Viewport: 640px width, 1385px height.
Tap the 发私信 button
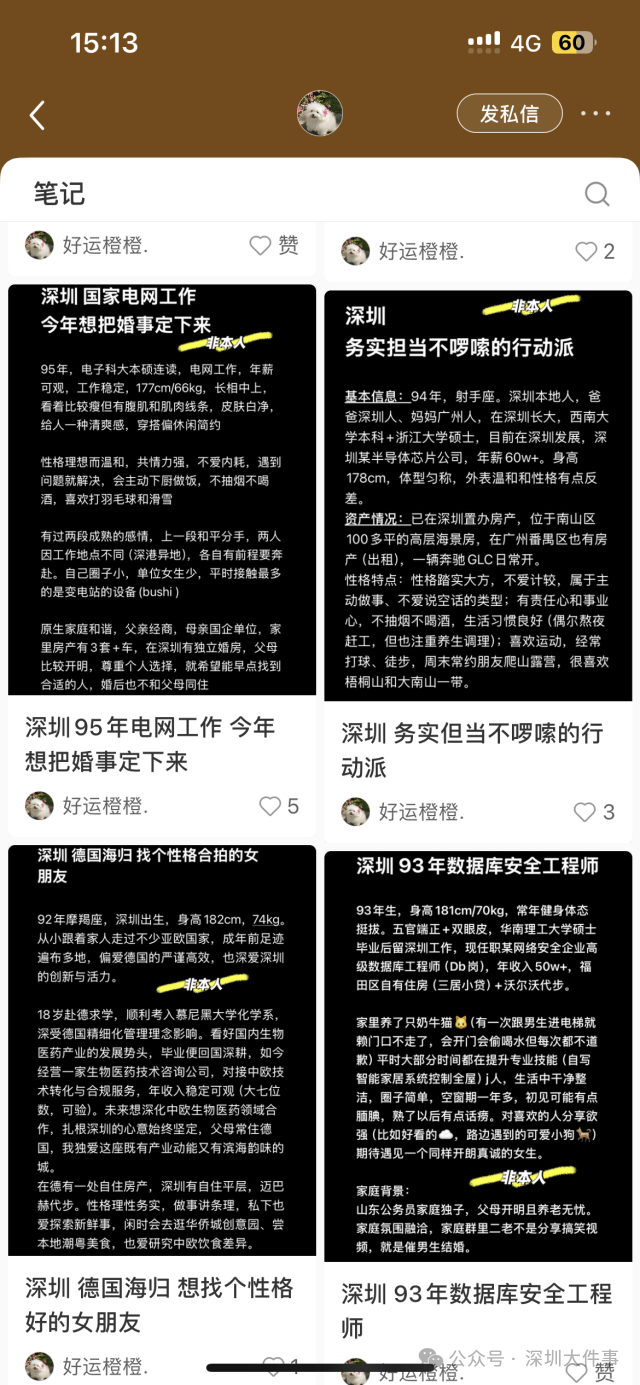point(509,114)
